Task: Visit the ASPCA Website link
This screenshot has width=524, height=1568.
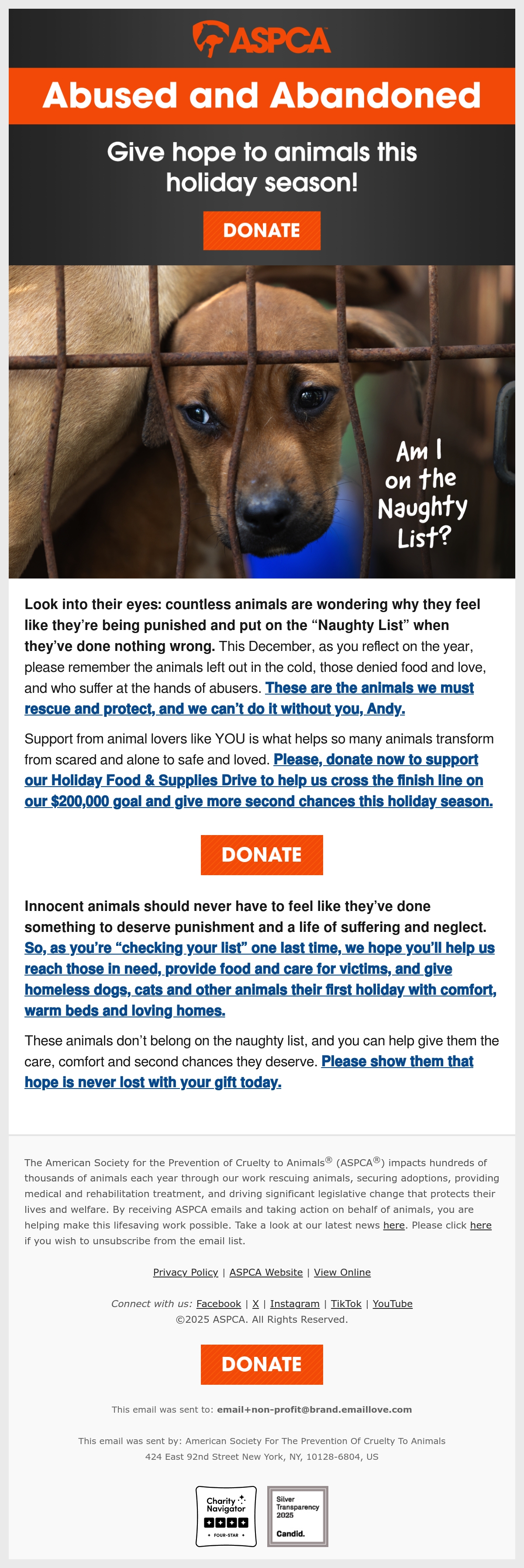Action: [265, 1272]
